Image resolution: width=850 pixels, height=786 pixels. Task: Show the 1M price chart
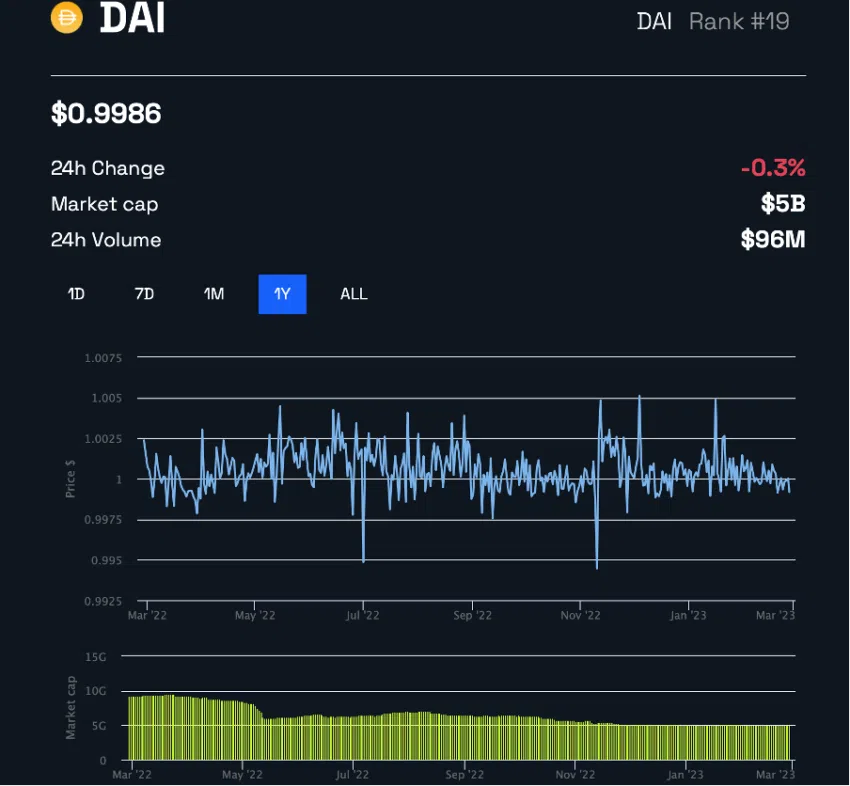click(x=213, y=294)
